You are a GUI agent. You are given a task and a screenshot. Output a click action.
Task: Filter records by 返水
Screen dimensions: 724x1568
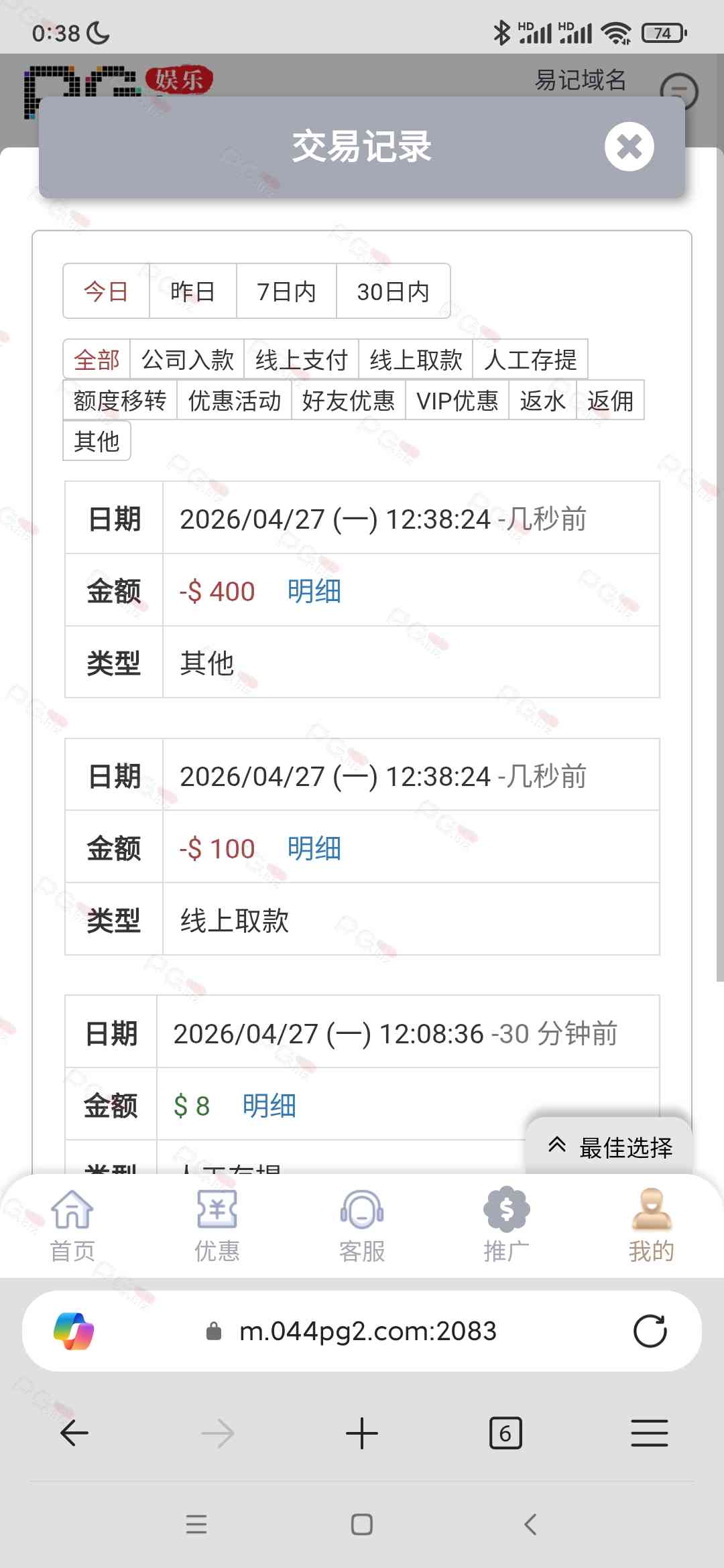tap(542, 401)
